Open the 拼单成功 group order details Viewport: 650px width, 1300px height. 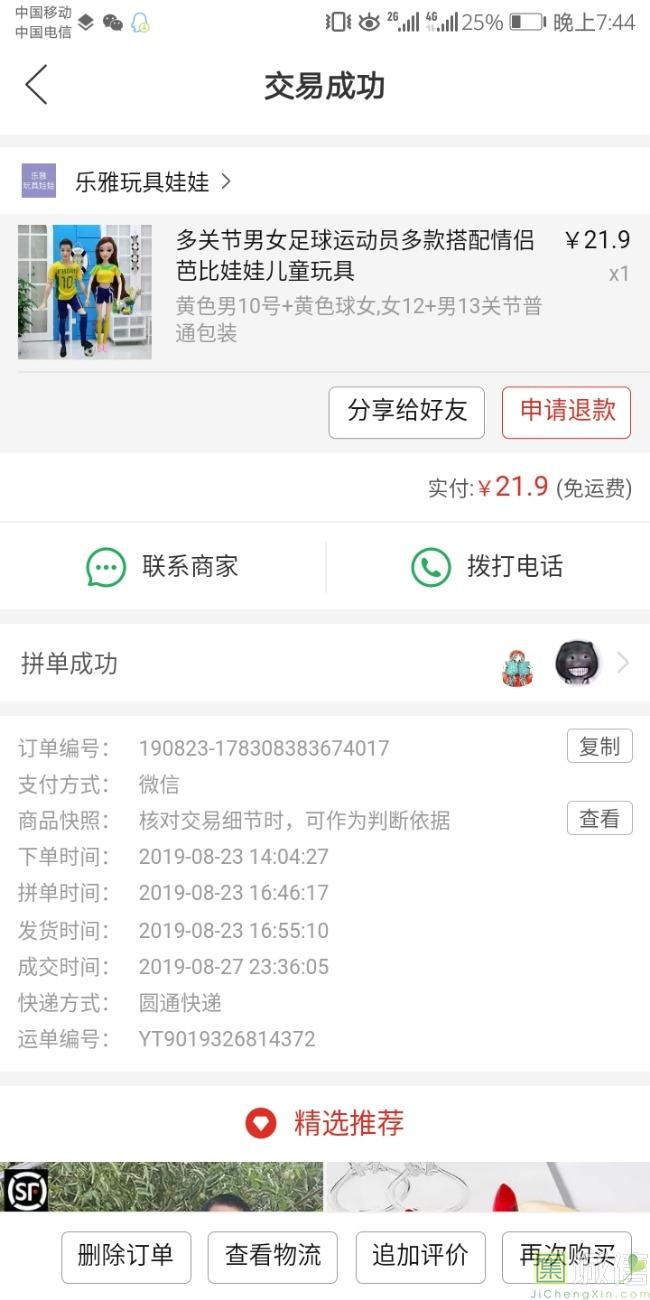325,663
